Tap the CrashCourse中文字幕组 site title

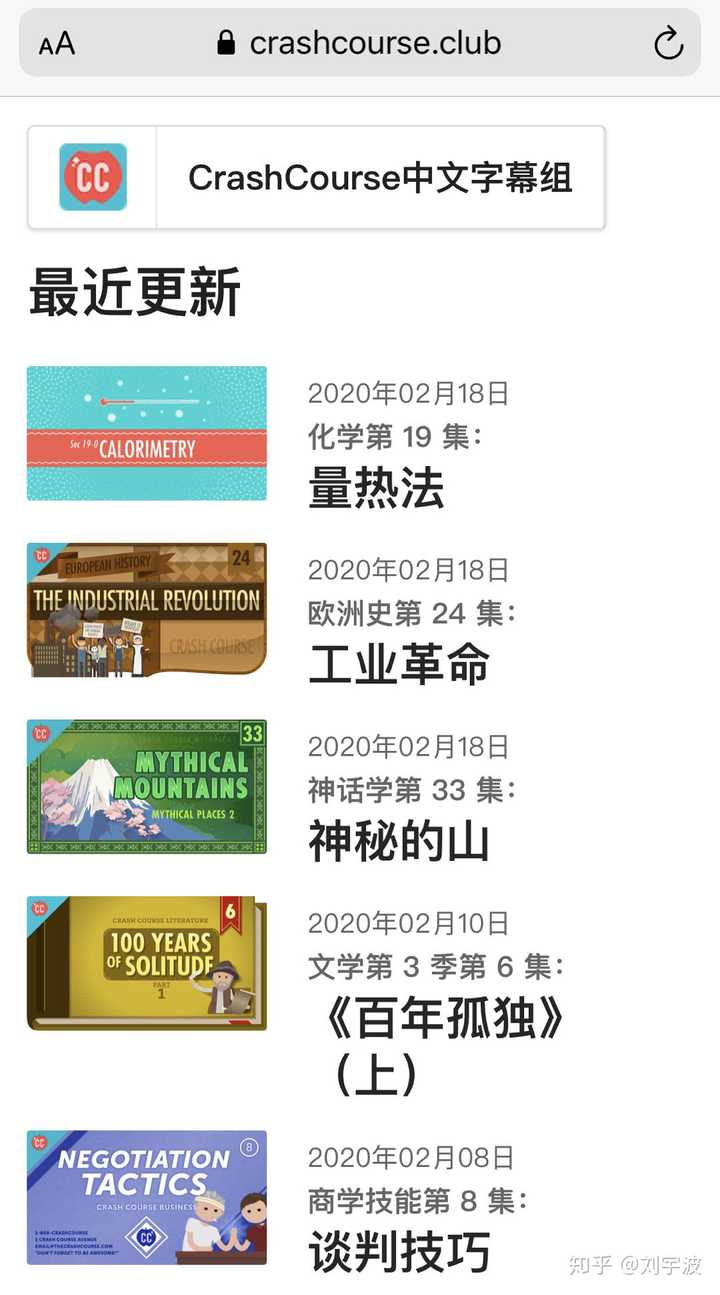click(384, 178)
